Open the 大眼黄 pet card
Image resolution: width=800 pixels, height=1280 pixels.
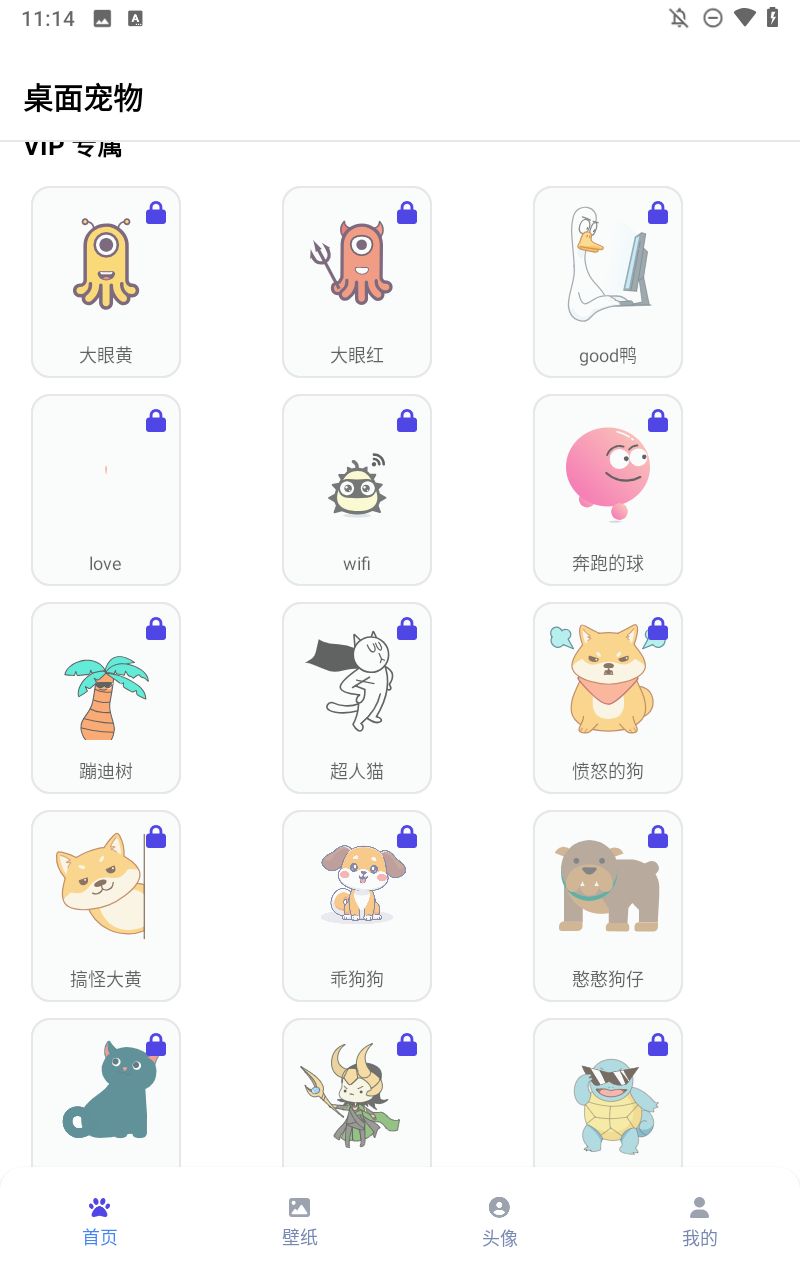coord(106,282)
